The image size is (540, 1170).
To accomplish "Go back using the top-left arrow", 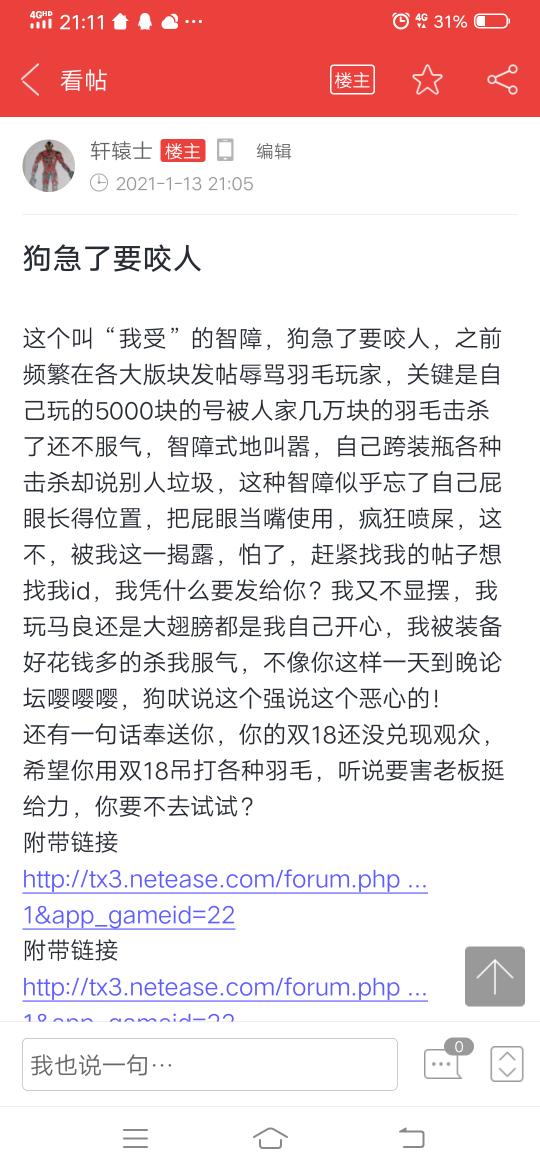I will pyautogui.click(x=30, y=79).
